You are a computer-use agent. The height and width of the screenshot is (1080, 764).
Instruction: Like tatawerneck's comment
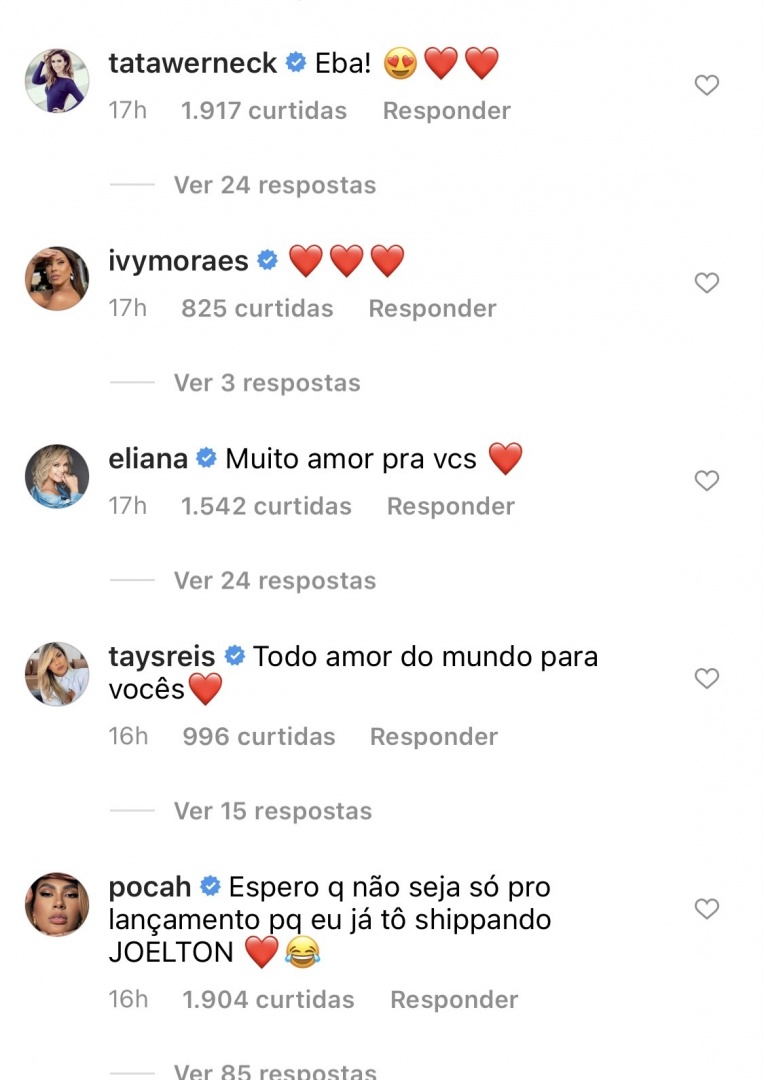(706, 86)
